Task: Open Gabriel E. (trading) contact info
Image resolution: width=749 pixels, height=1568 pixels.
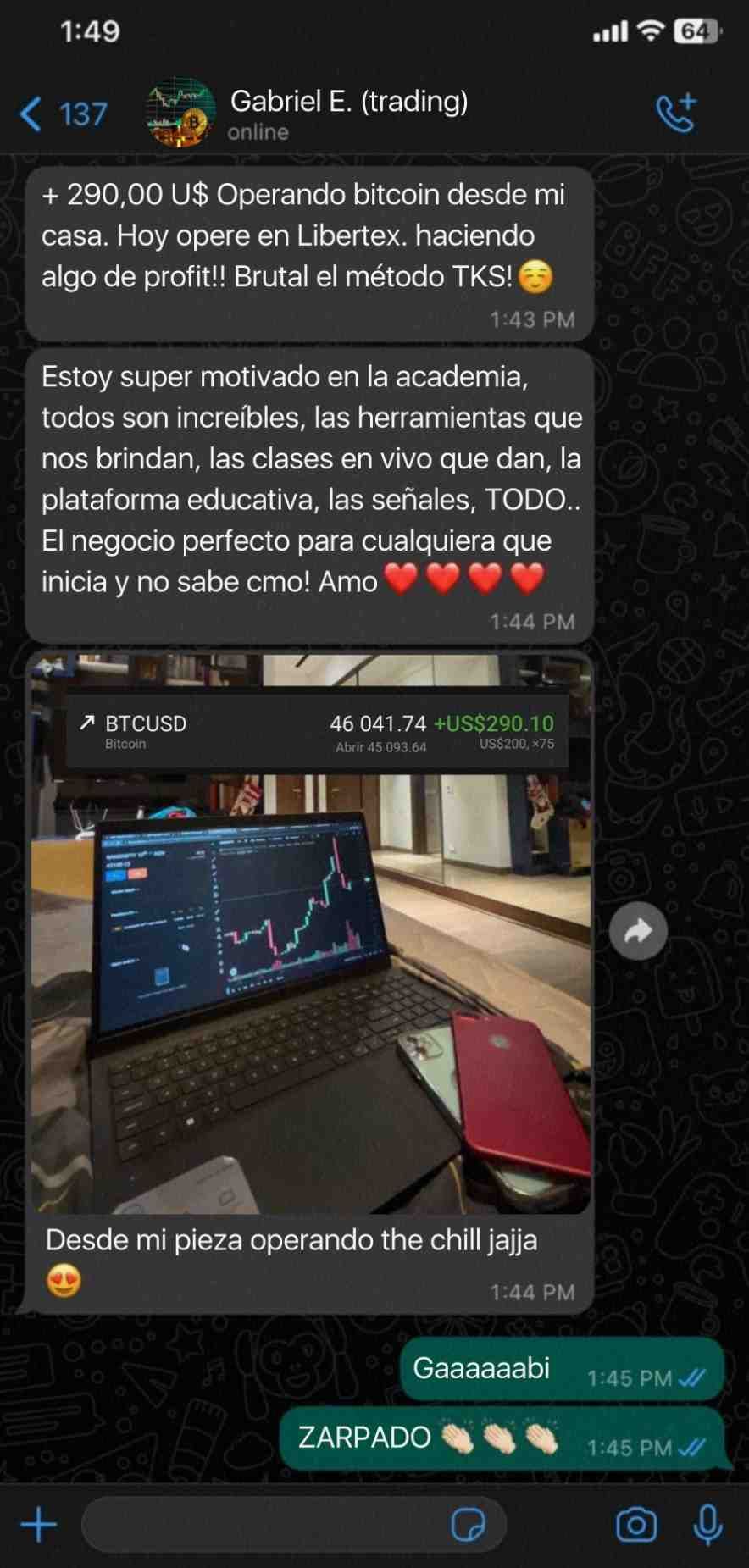Action: [x=348, y=113]
